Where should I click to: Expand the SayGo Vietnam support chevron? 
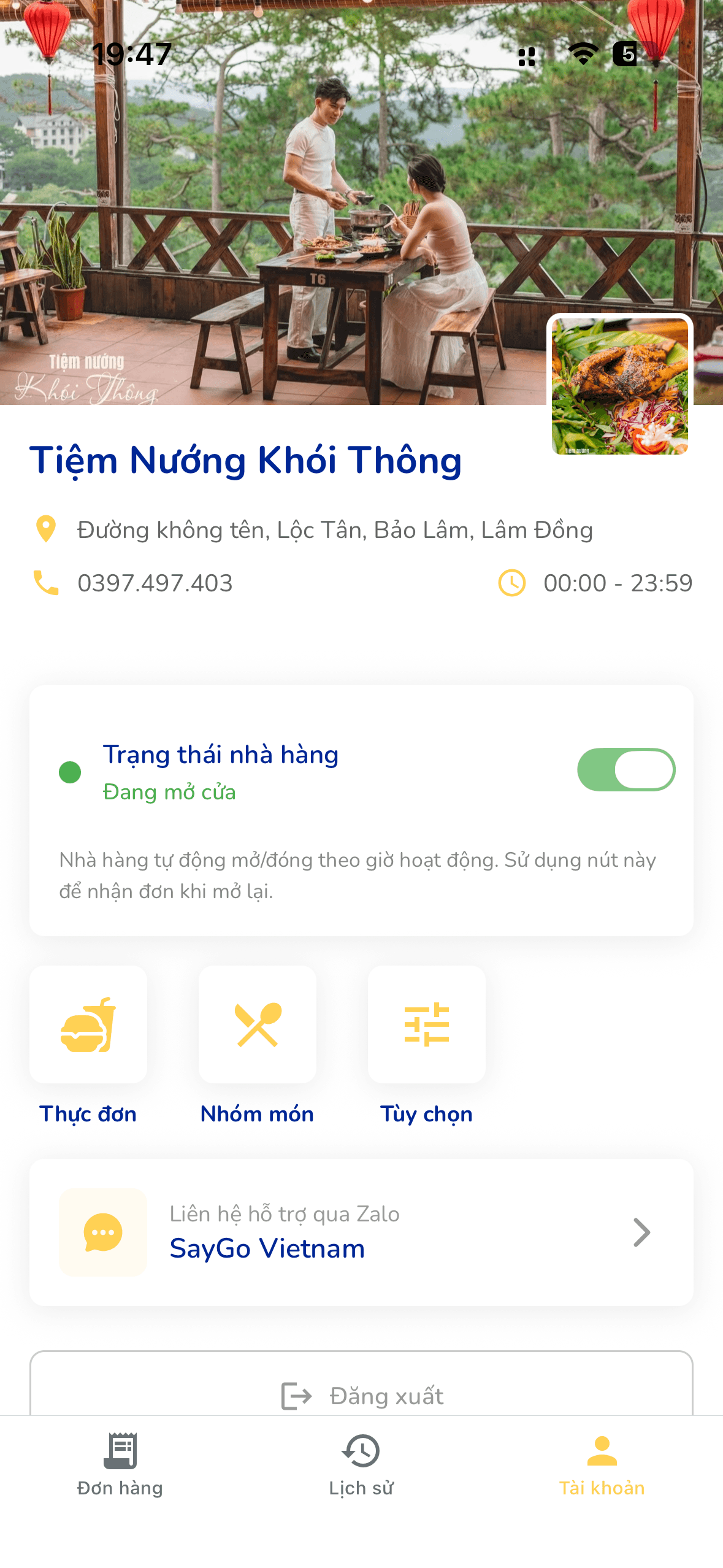[x=641, y=1232]
